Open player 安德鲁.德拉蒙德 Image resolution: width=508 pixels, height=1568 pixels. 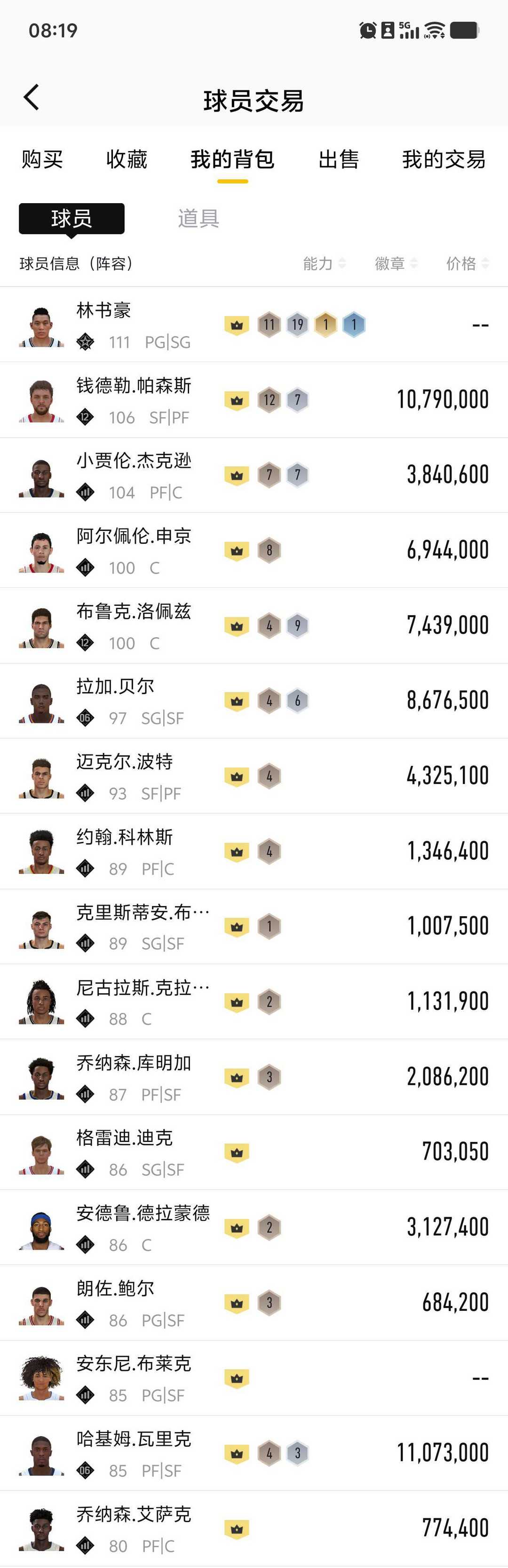tap(143, 1213)
